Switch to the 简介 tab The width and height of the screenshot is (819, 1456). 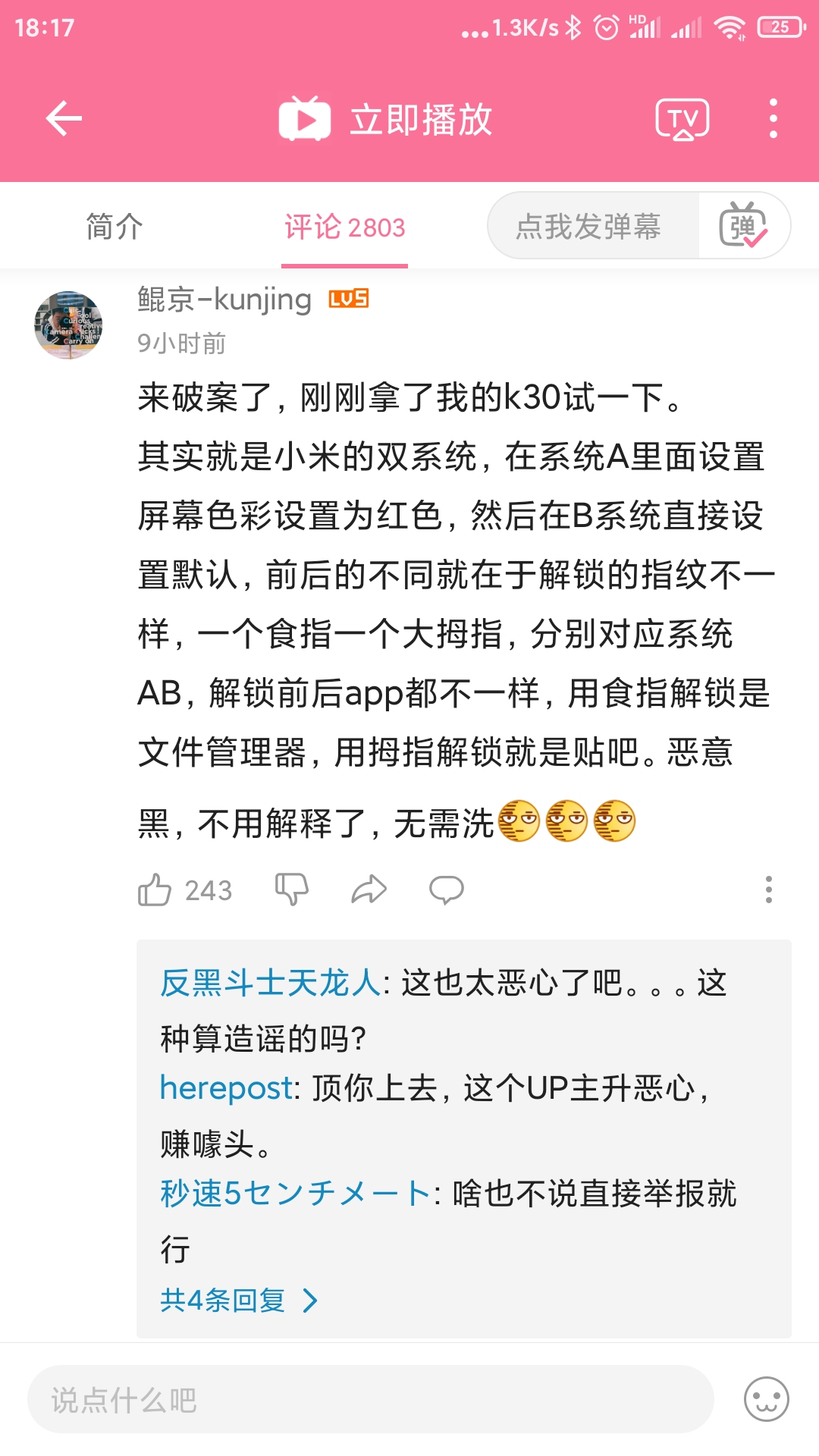[x=115, y=227]
